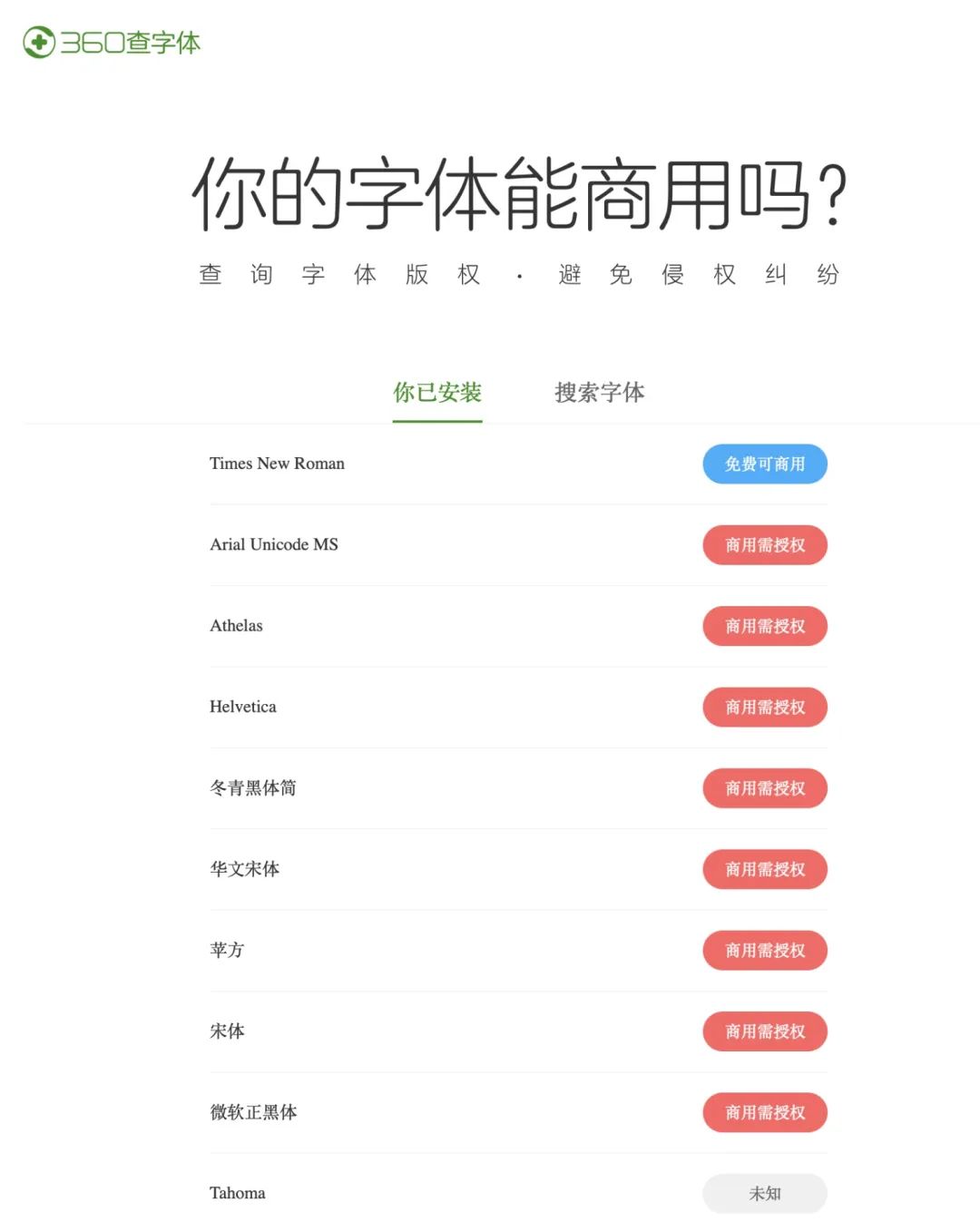Switch to the 搜索字体 tab
Image resolution: width=980 pixels, height=1231 pixels.
[599, 394]
